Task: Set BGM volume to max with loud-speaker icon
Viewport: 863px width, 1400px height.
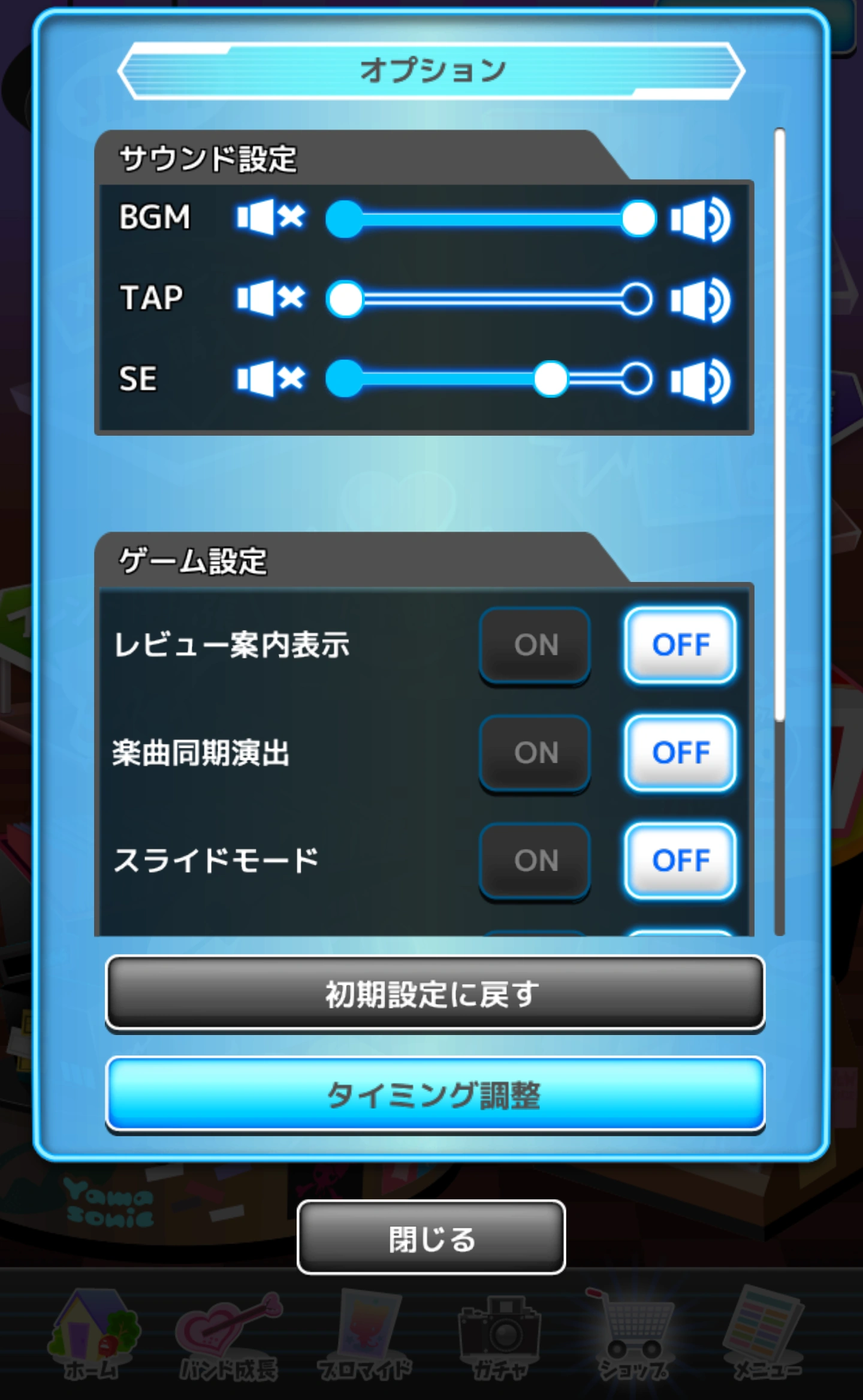Action: (x=699, y=219)
